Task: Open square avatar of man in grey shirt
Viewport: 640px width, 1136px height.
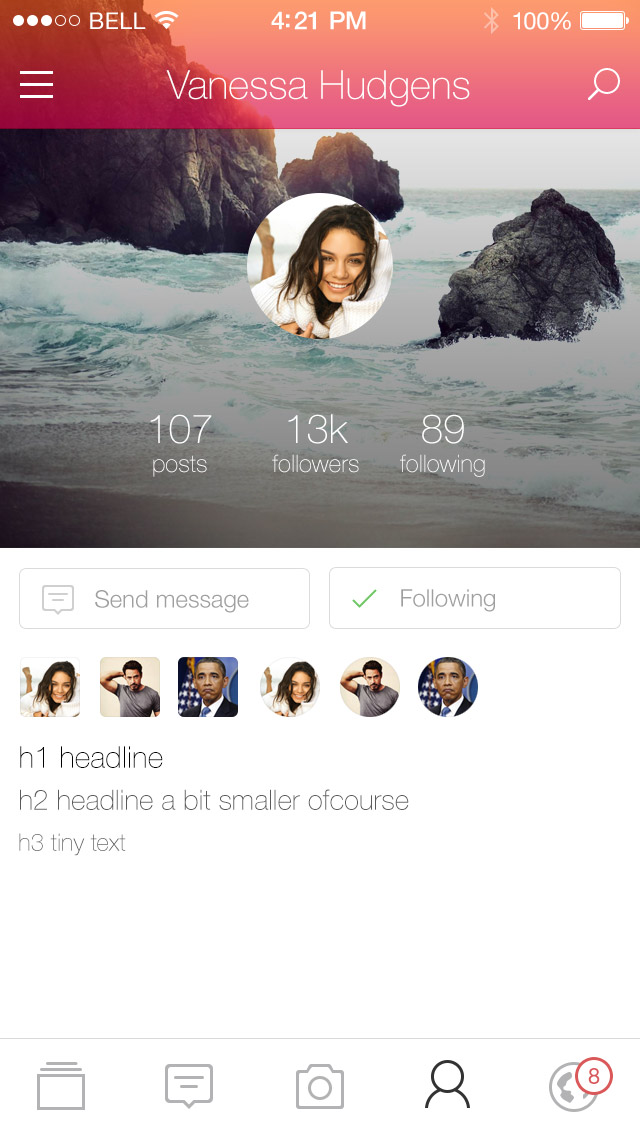Action: pyautogui.click(x=130, y=687)
